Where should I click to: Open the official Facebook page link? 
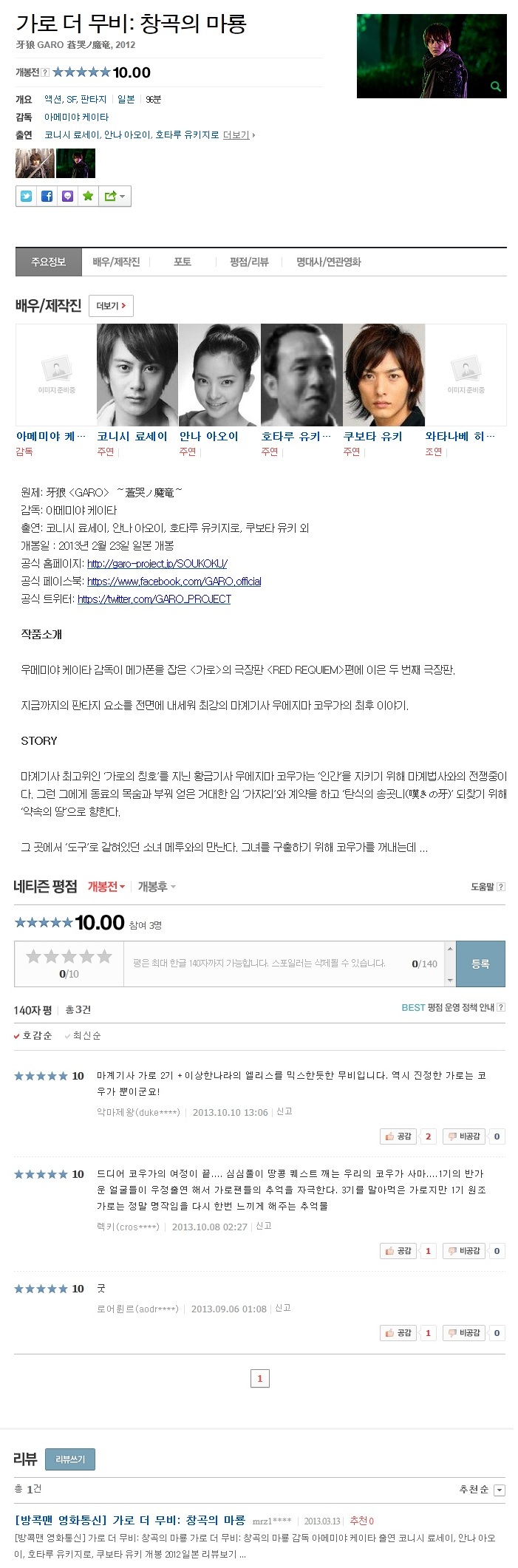coord(174,582)
